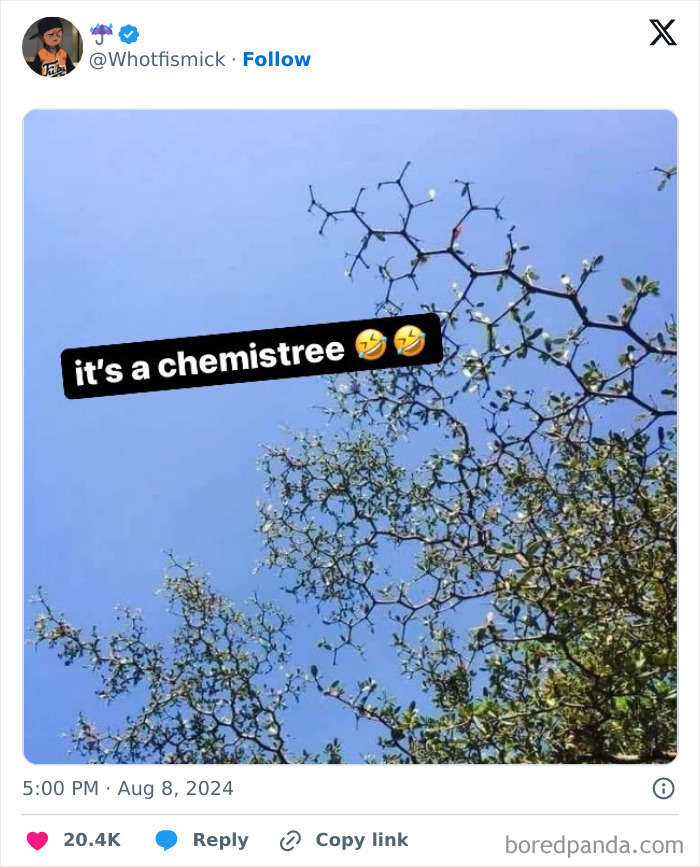Open the 5:00 PM Aug 8, 2024 timestamp
Image resolution: width=700 pixels, height=867 pixels.
point(128,788)
